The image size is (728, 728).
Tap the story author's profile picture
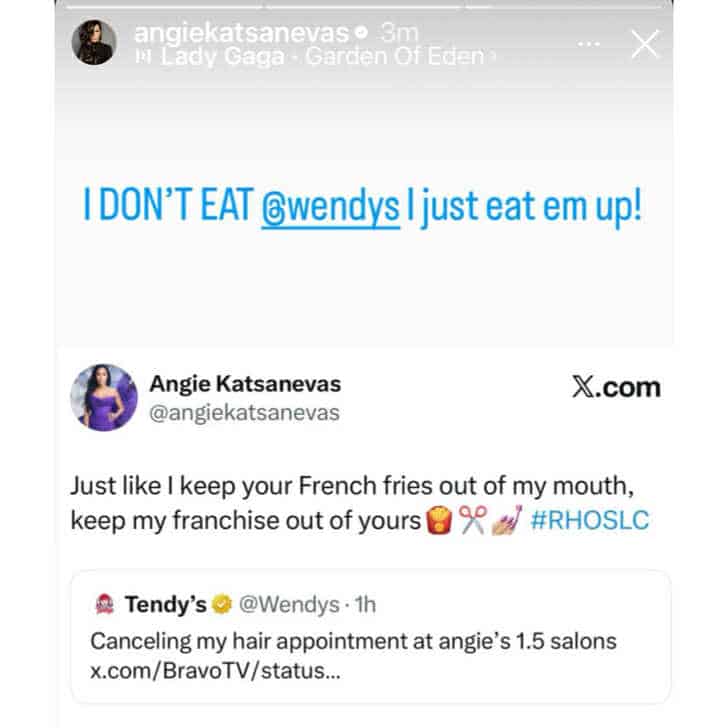point(94,43)
